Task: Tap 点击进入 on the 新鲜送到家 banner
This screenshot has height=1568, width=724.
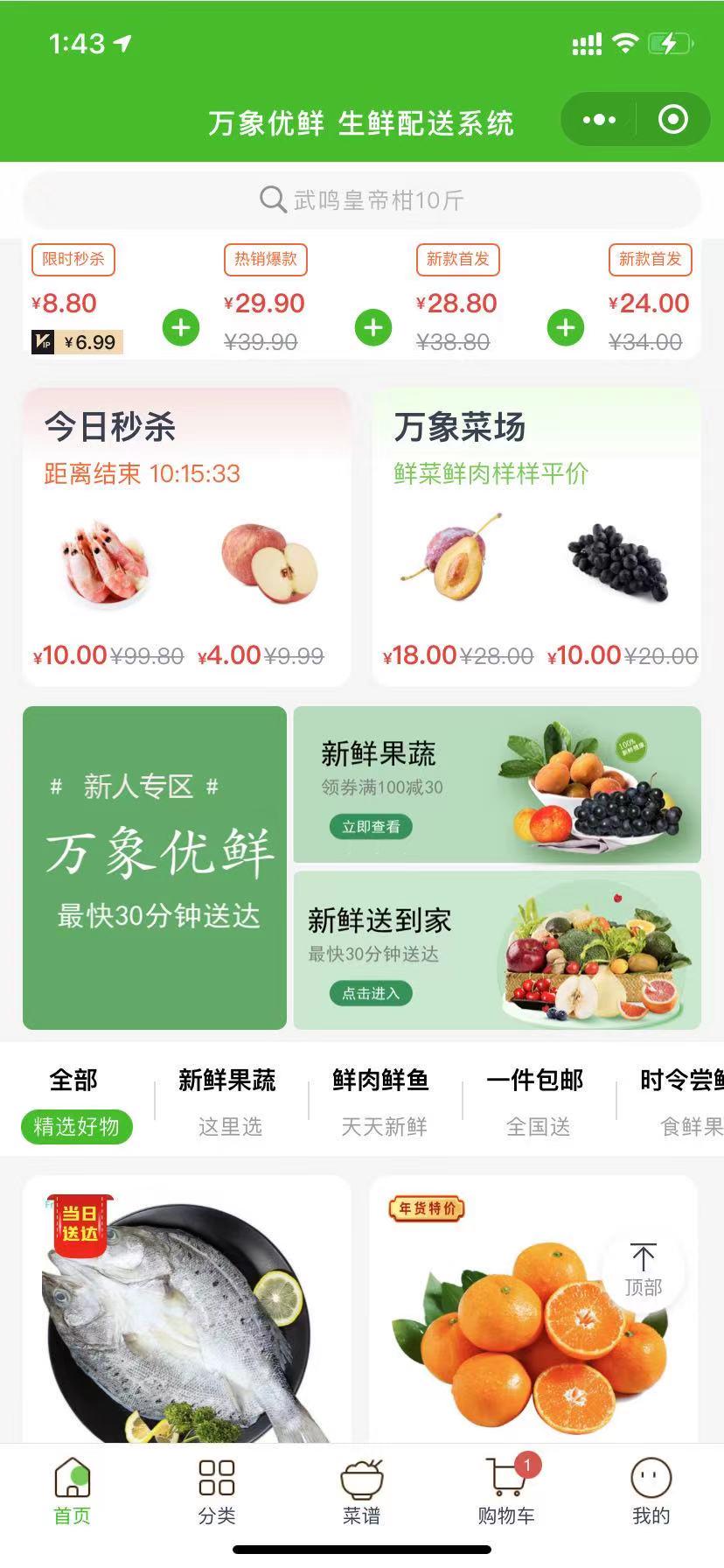Action: [371, 993]
